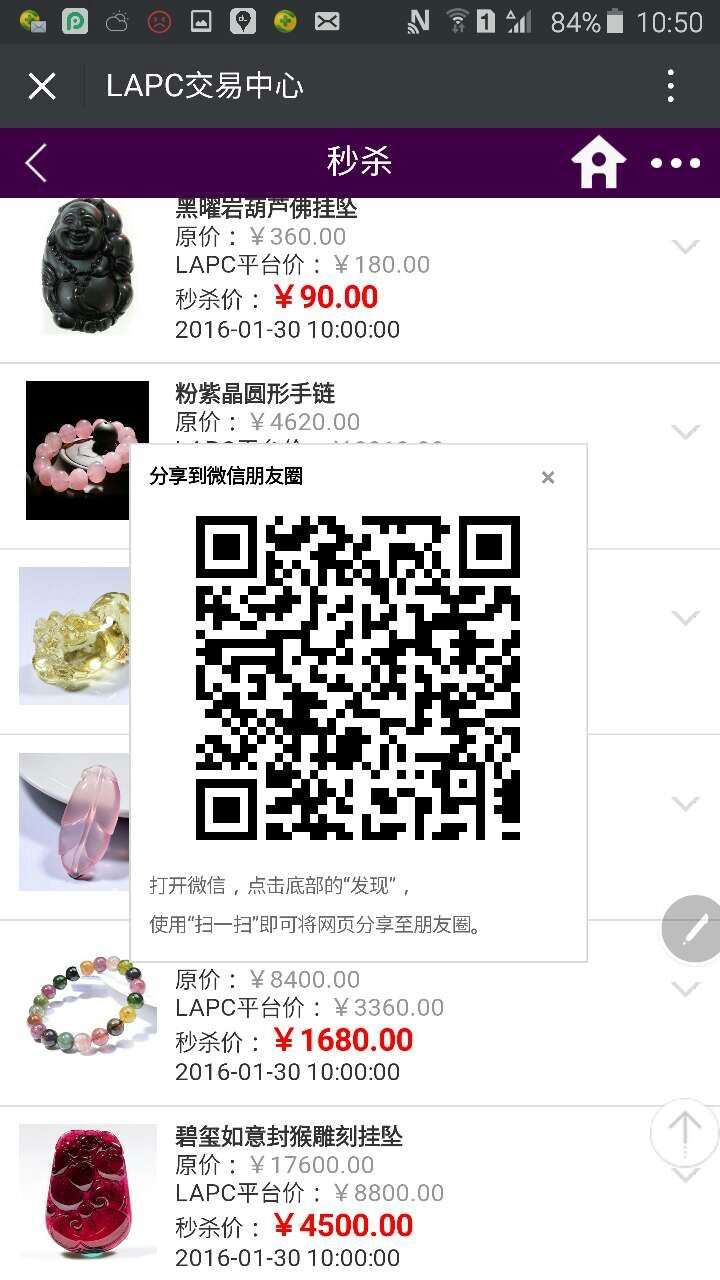
Task: Dismiss the 分享到微信朋友圈 dialog
Action: pos(548,478)
